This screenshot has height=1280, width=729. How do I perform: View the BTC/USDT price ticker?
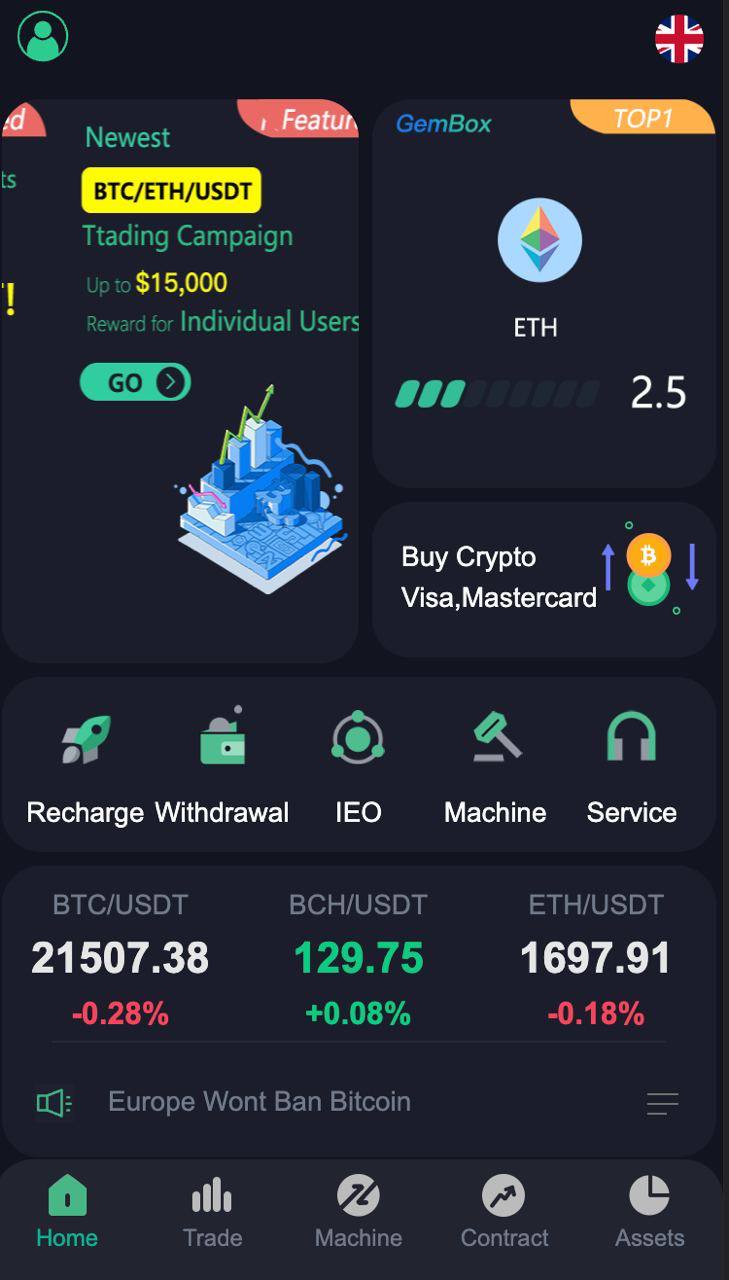pos(120,958)
